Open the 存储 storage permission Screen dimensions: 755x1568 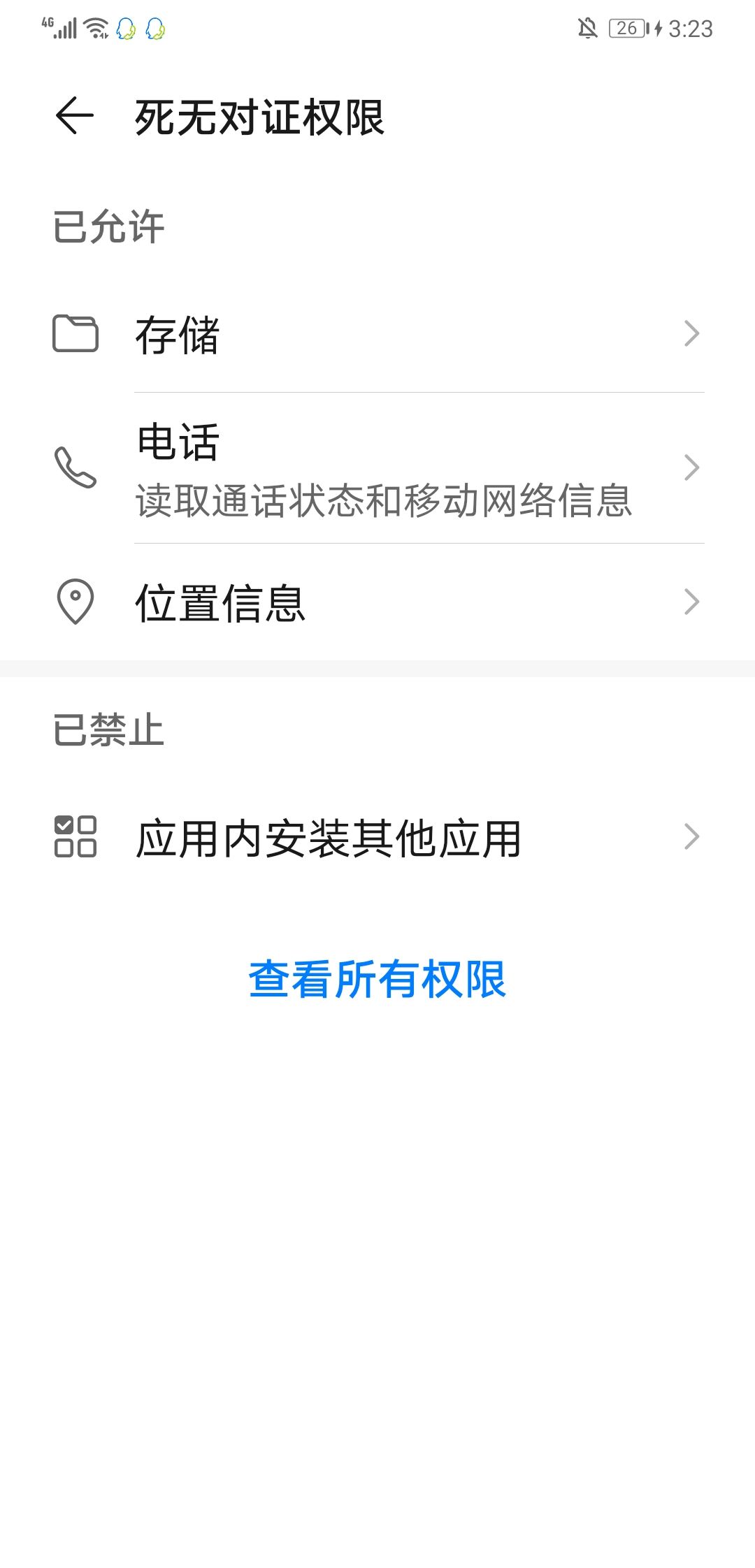[x=377, y=334]
